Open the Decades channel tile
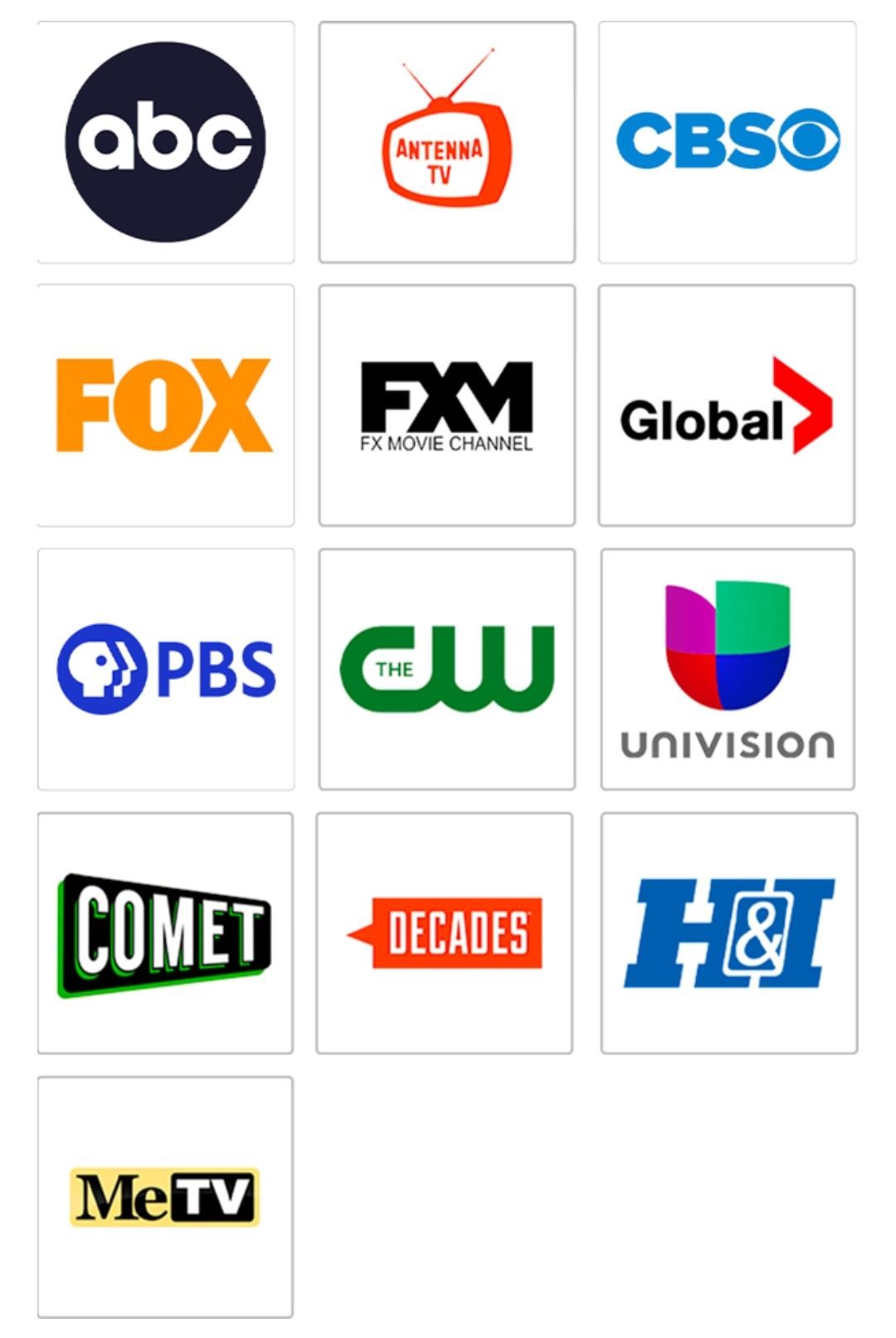This screenshot has height=1338, width=896. 445,933
